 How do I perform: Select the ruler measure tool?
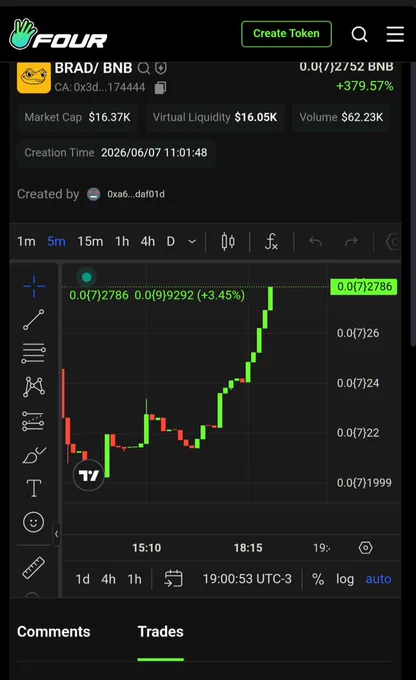pos(33,568)
